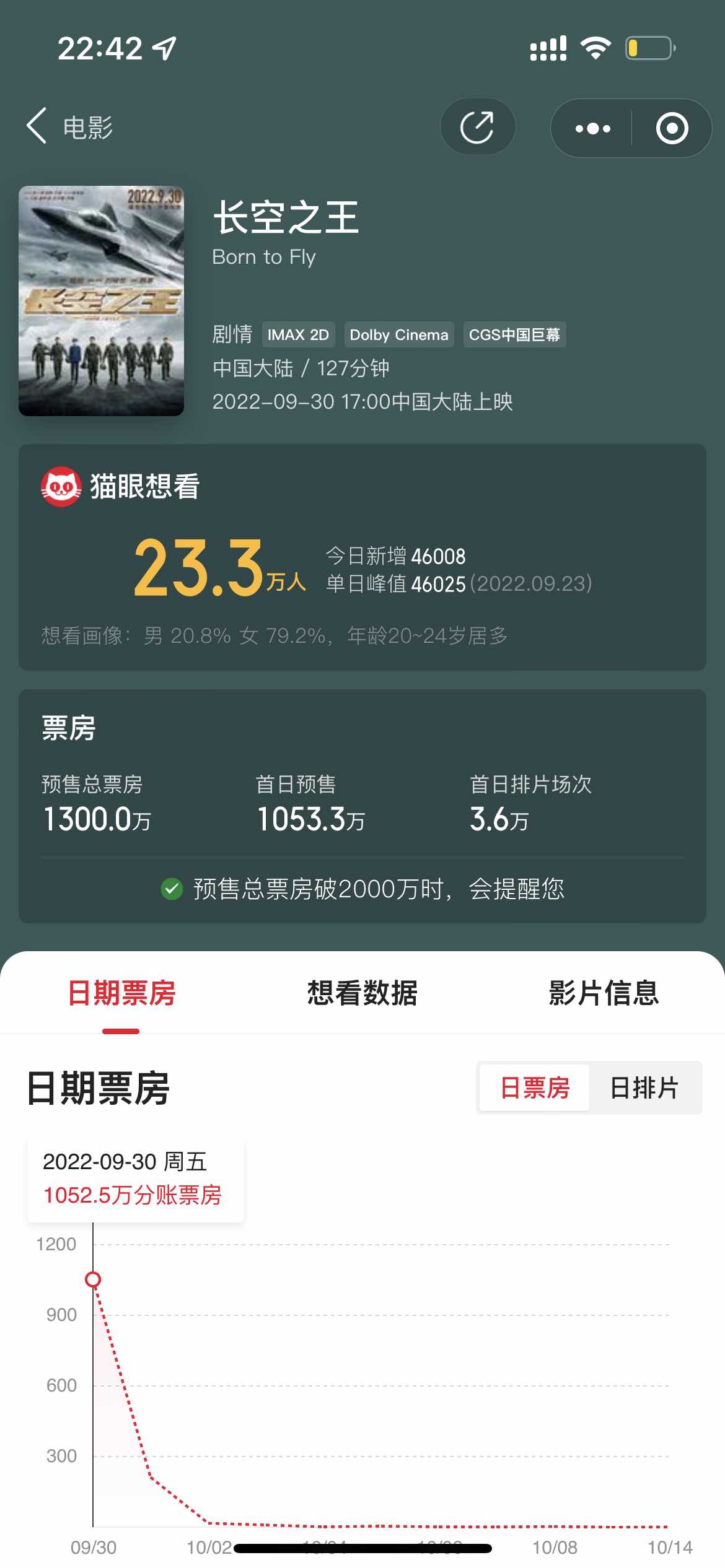The width and height of the screenshot is (725, 1568).
Task: Open the 长空之王 movie poster
Action: (101, 301)
